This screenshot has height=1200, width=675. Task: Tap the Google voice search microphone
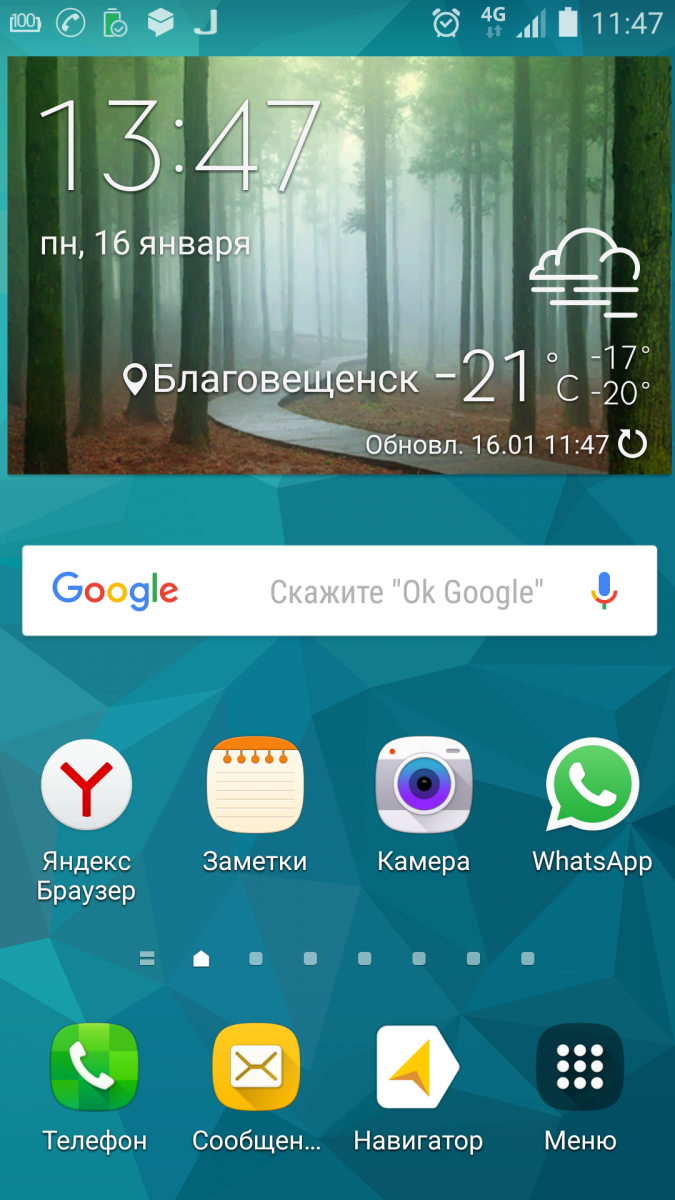[x=603, y=591]
